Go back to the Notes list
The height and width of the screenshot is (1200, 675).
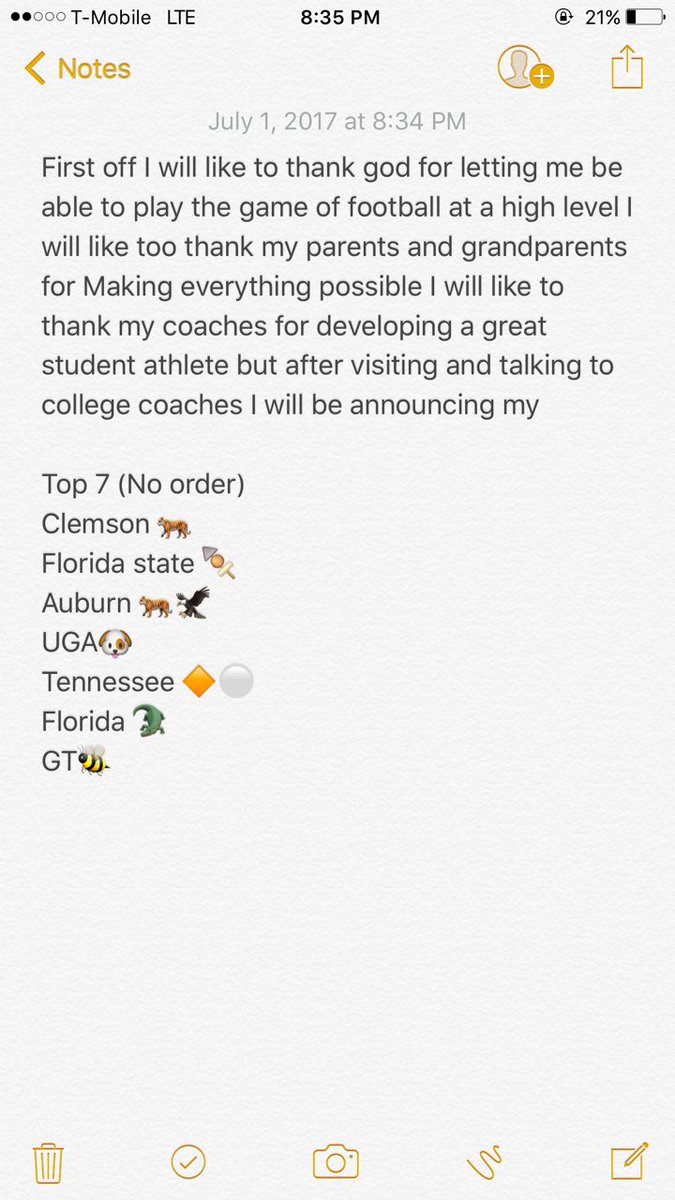pyautogui.click(x=77, y=69)
